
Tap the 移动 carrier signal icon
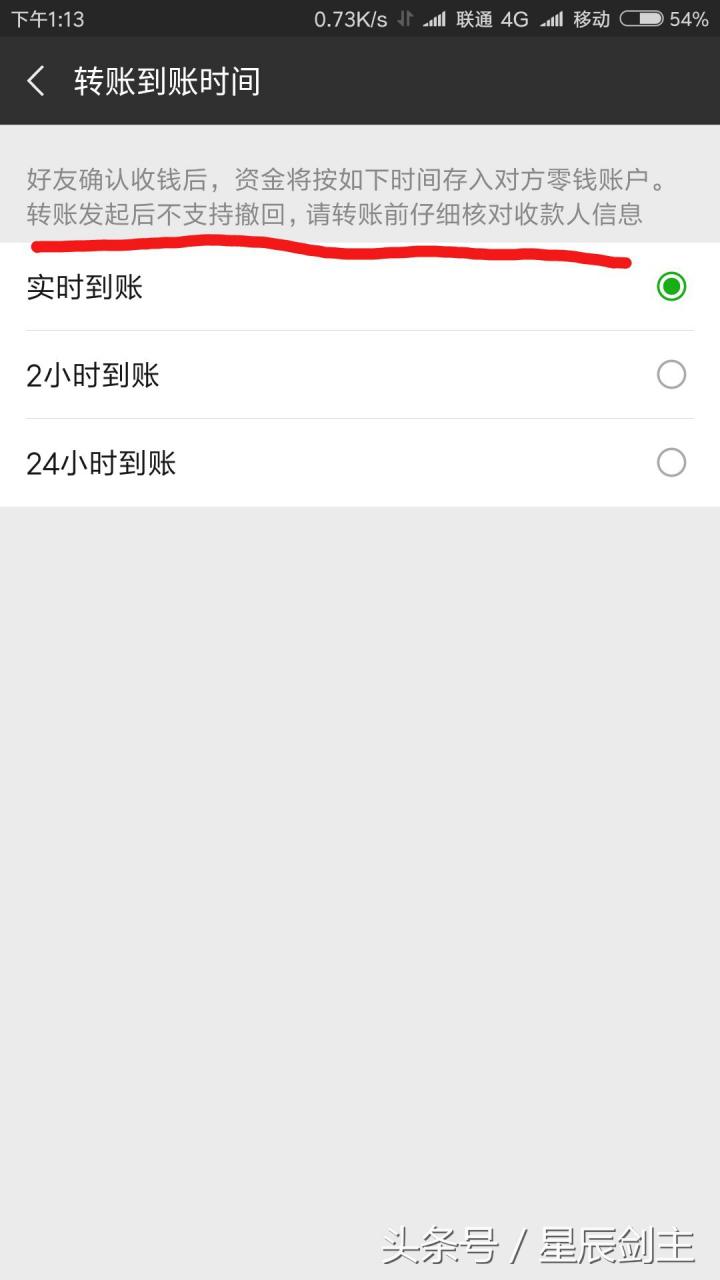[553, 17]
